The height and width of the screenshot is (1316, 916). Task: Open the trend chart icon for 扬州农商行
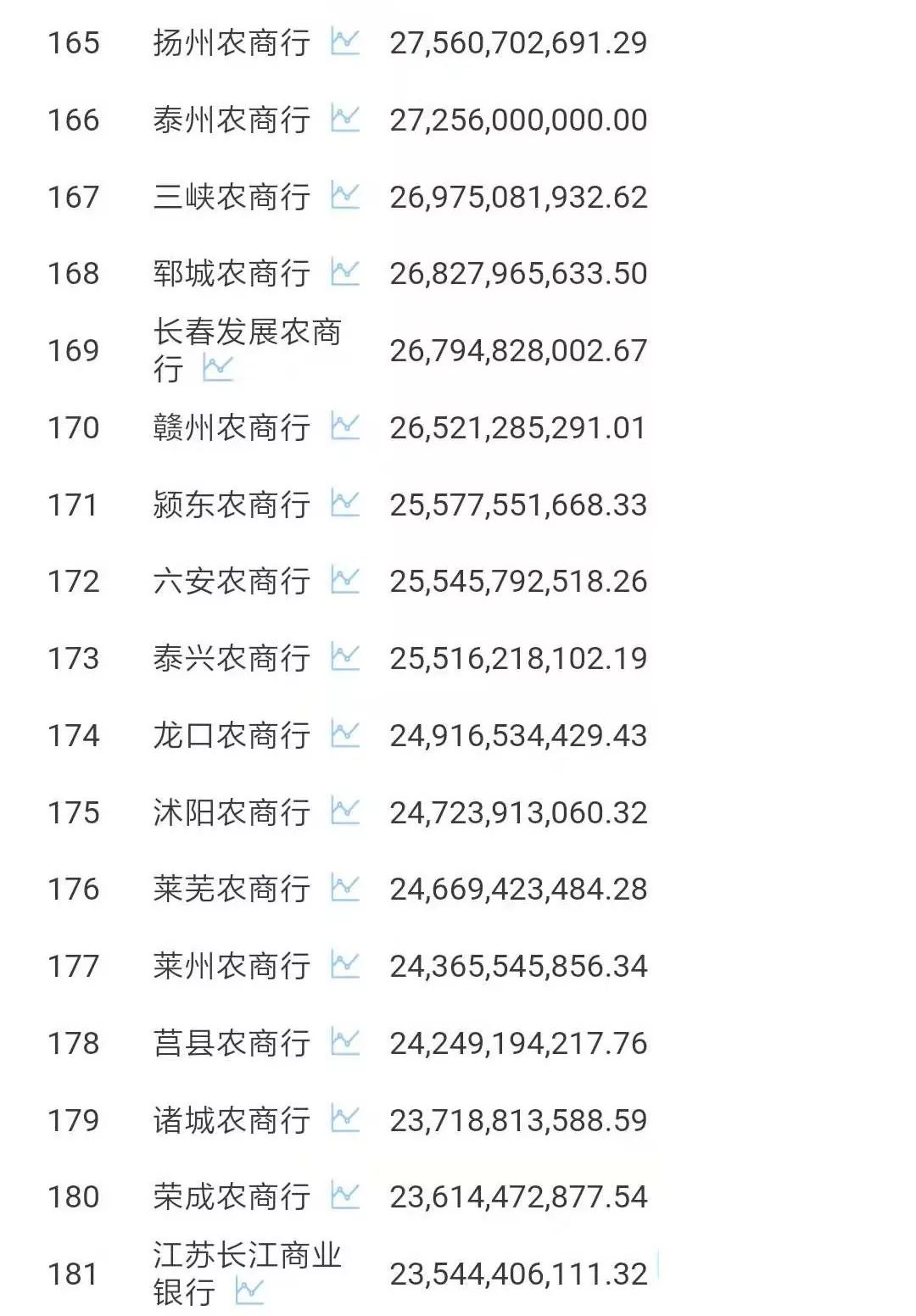[345, 42]
